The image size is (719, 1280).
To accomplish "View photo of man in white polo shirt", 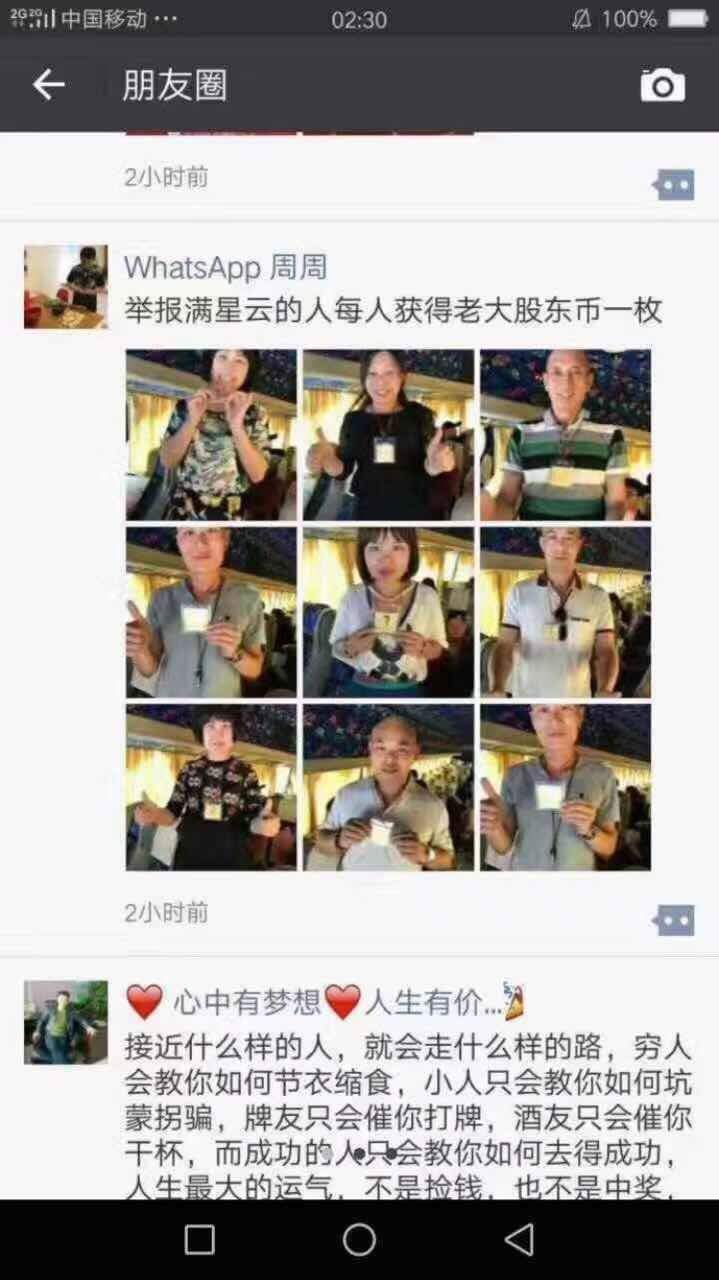I will pyautogui.click(x=565, y=611).
